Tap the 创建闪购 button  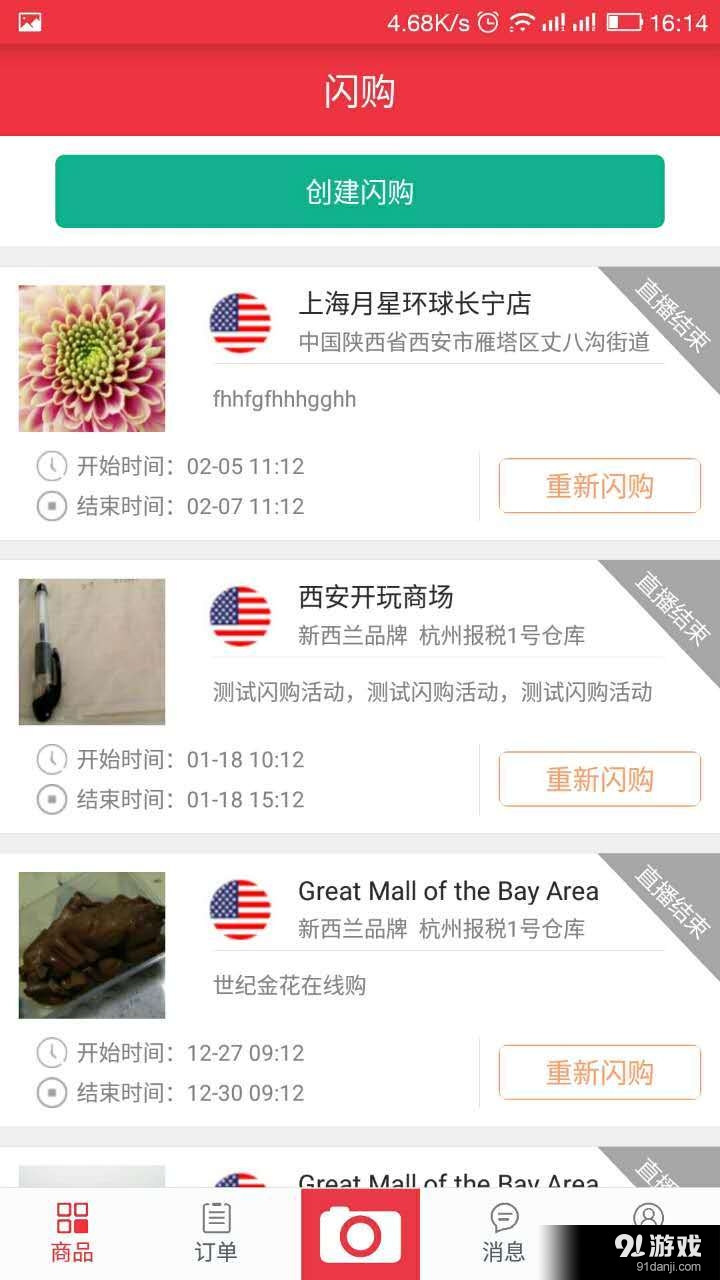360,191
